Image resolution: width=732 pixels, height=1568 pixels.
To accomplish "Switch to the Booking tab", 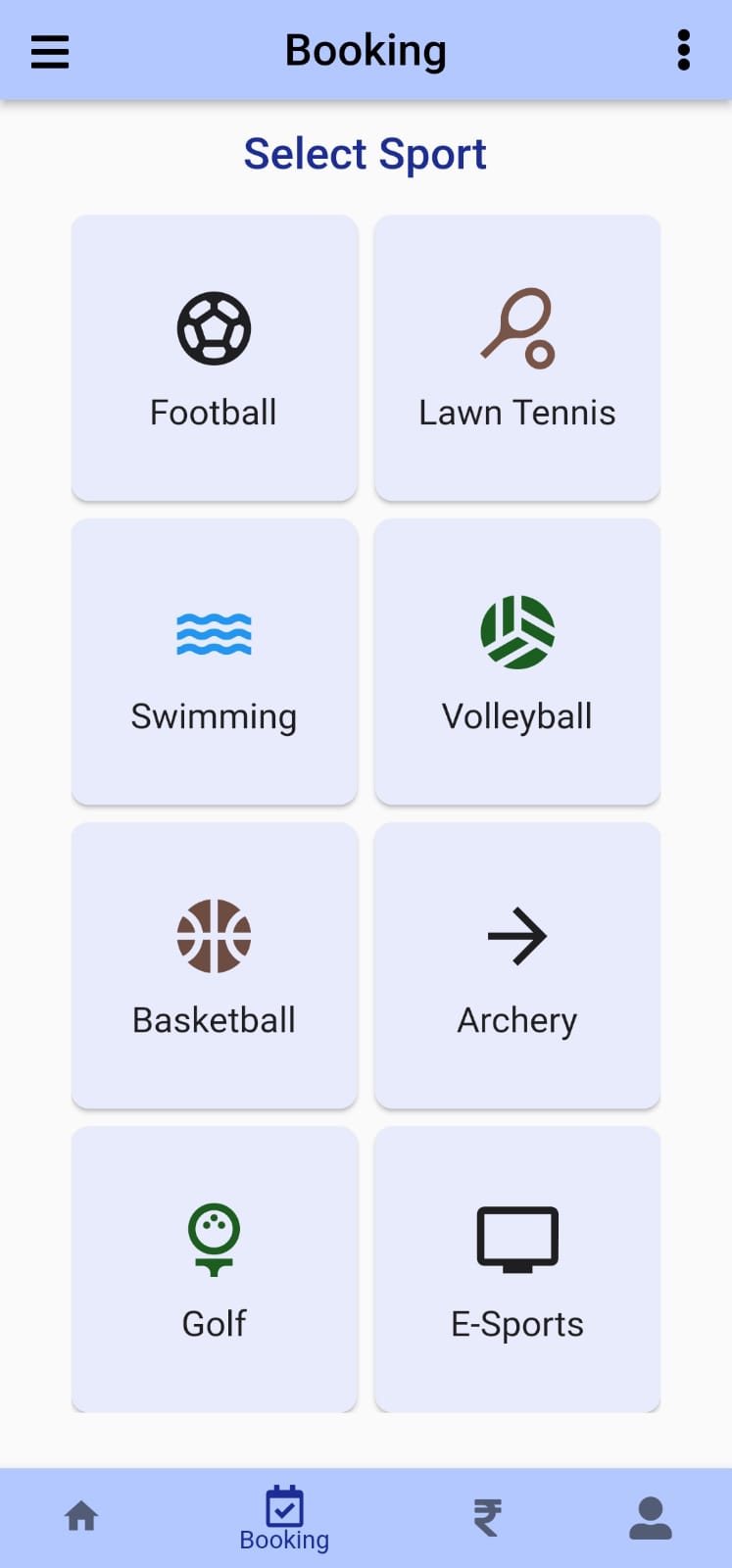I will (284, 1517).
